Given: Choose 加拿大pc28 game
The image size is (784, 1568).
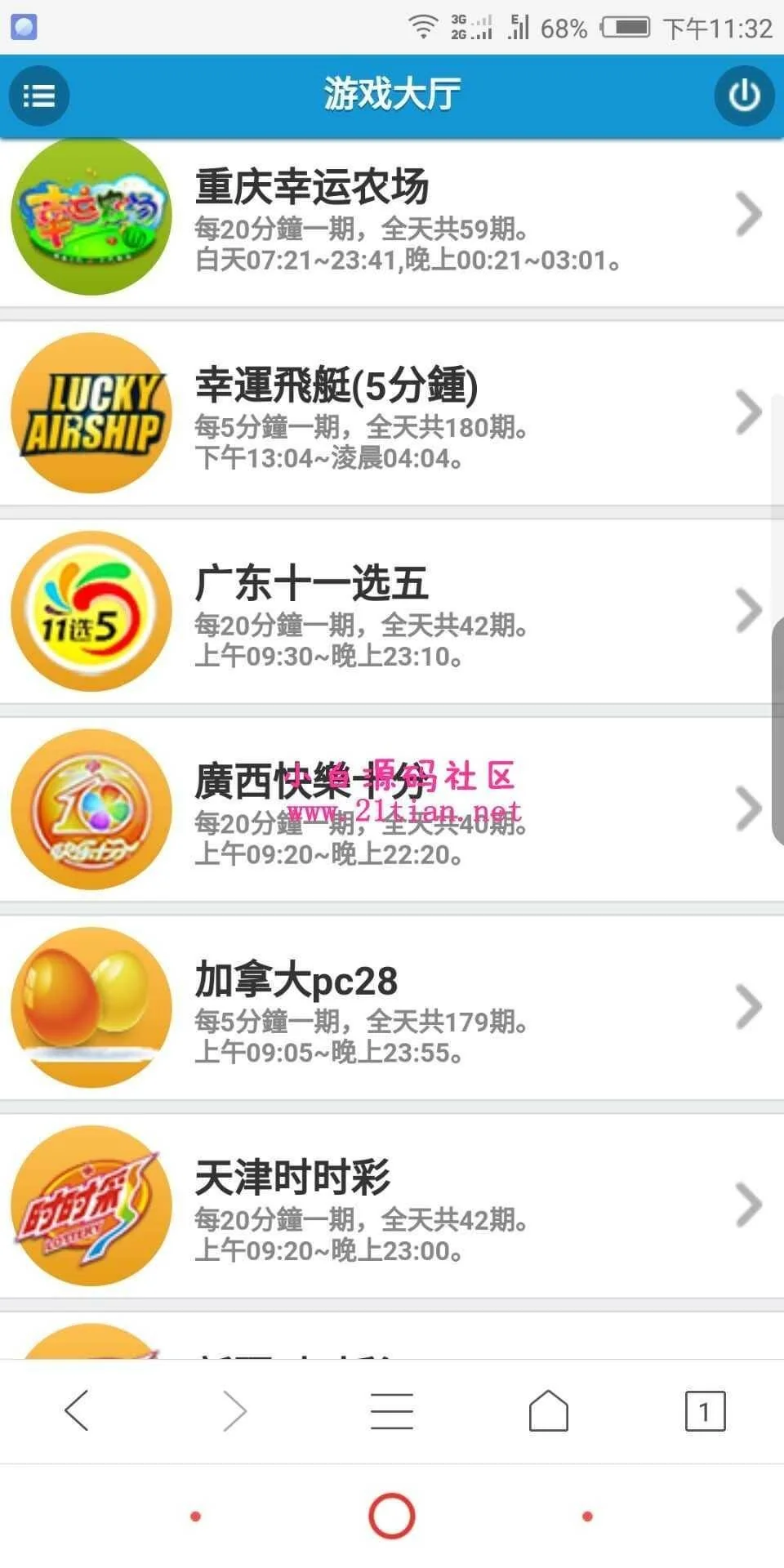Looking at the screenshot, I should (392, 1008).
